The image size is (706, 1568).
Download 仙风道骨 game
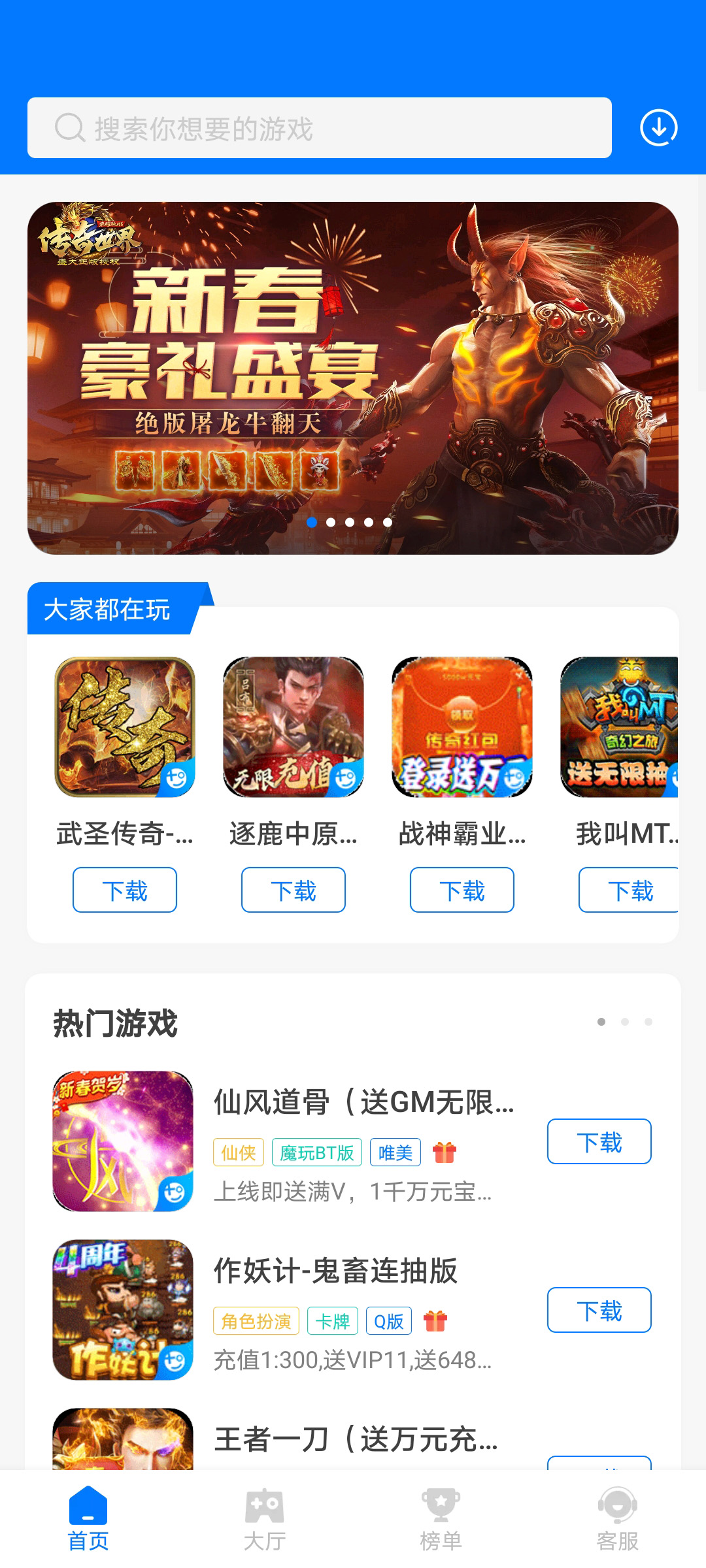599,1141
